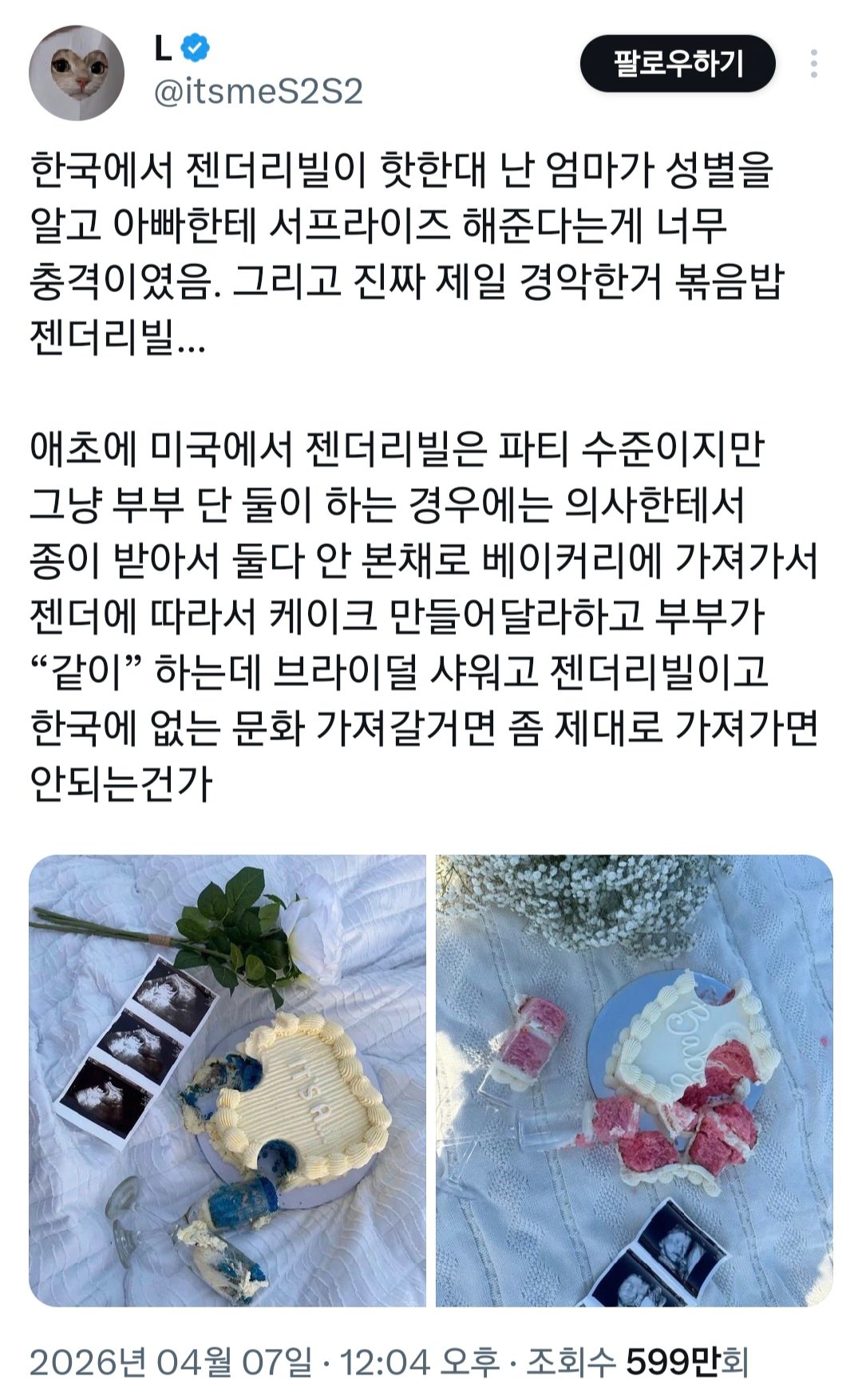Image resolution: width=862 pixels, height=1400 pixels.
Task: Open the three-dot overflow menu
Action: [813, 64]
